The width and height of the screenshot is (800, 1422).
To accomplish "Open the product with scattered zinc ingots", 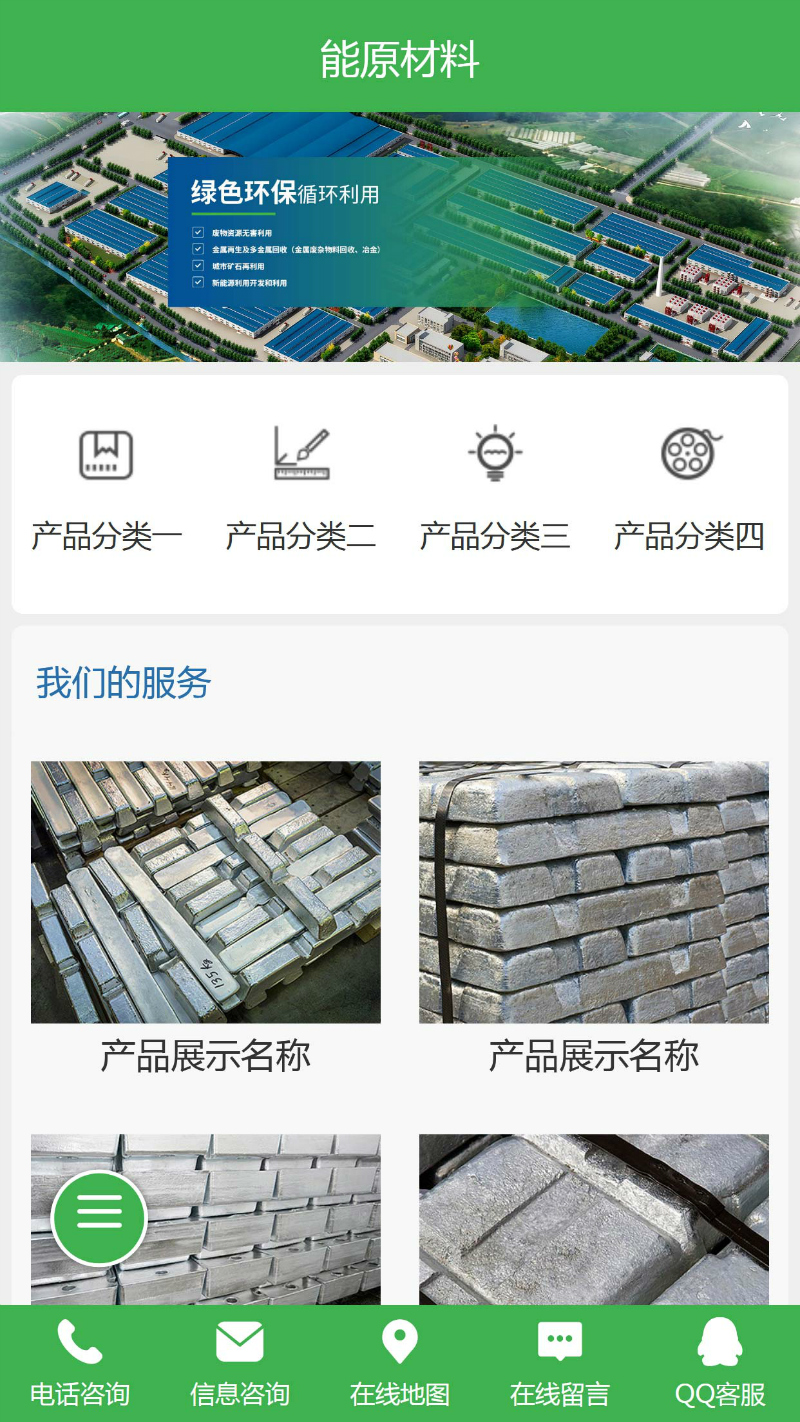I will coord(206,892).
